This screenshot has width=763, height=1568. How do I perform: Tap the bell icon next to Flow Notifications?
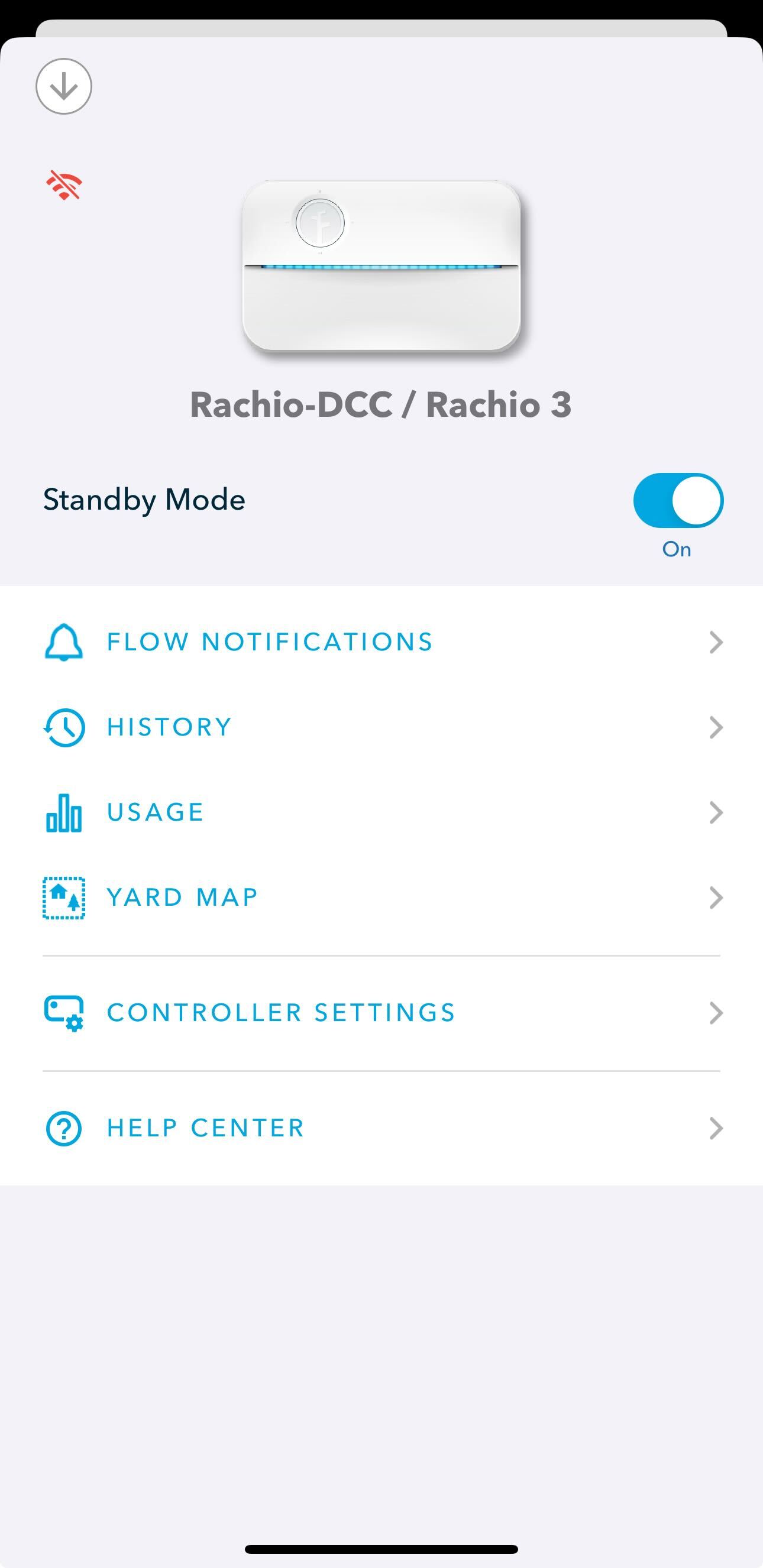click(64, 642)
